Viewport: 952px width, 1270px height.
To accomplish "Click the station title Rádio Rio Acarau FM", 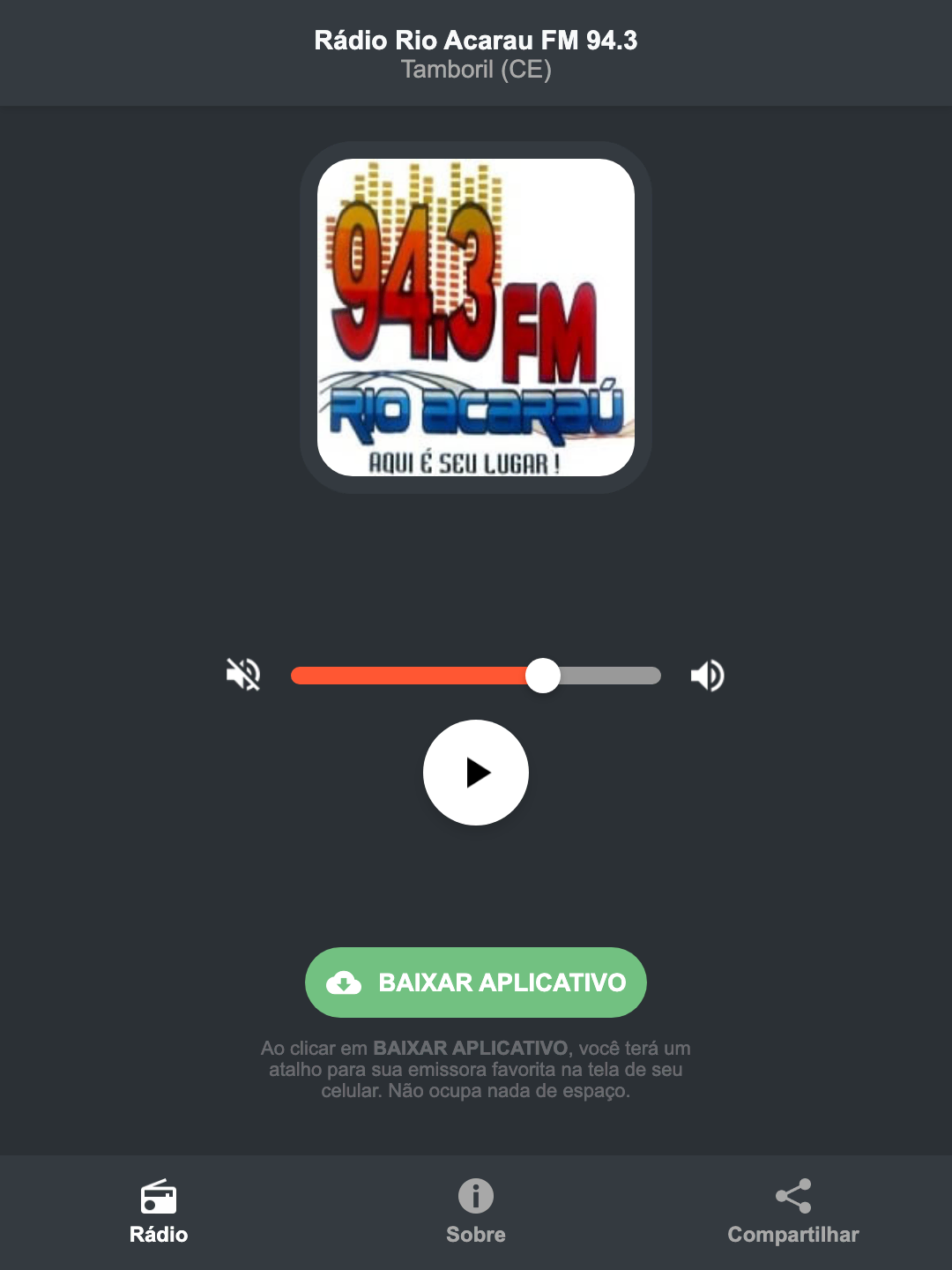I will click(475, 40).
